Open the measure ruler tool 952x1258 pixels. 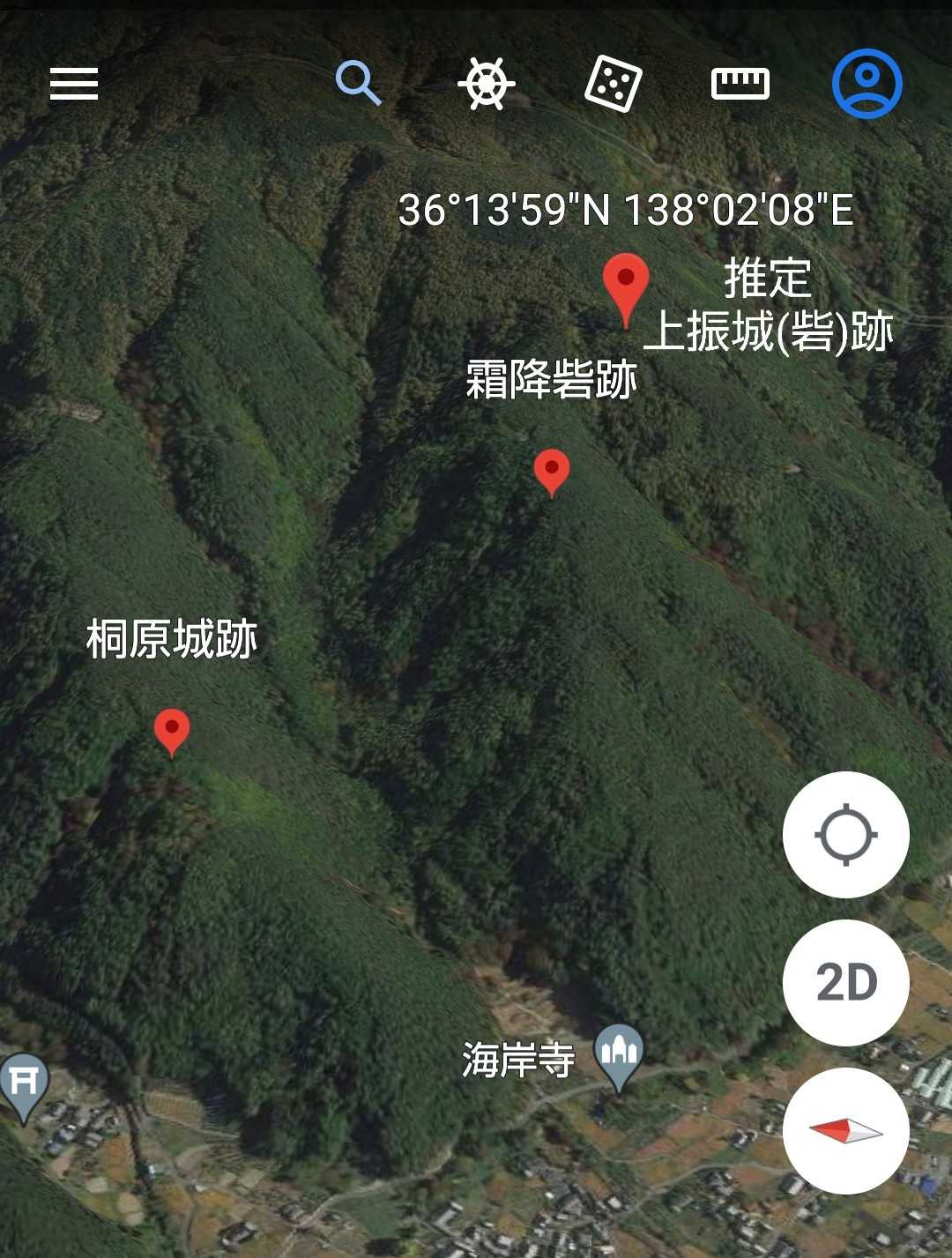[x=740, y=84]
